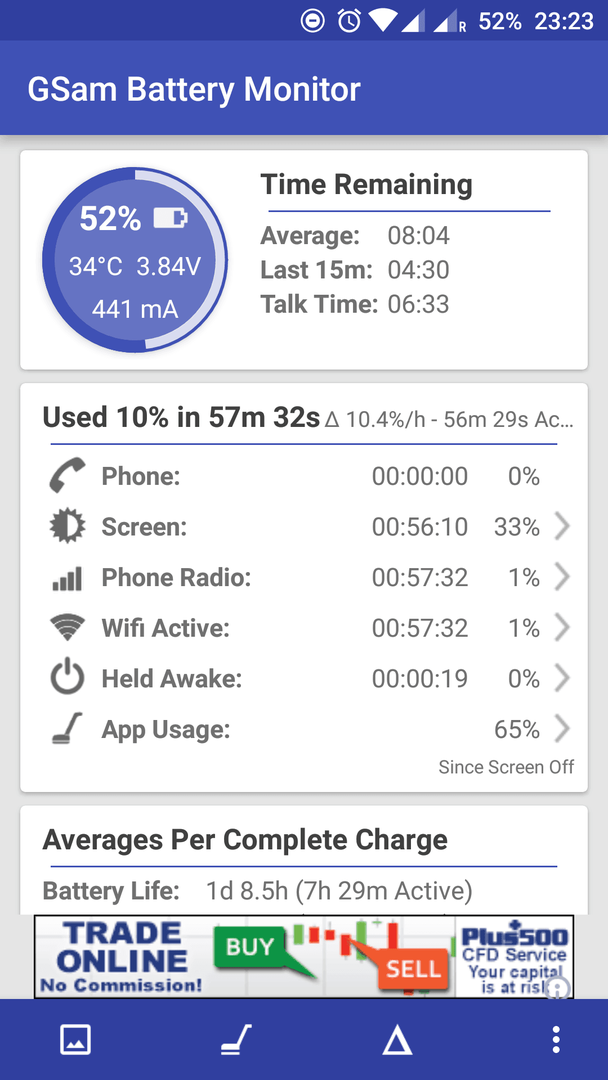Open Wifi Active details

pyautogui.click(x=304, y=628)
